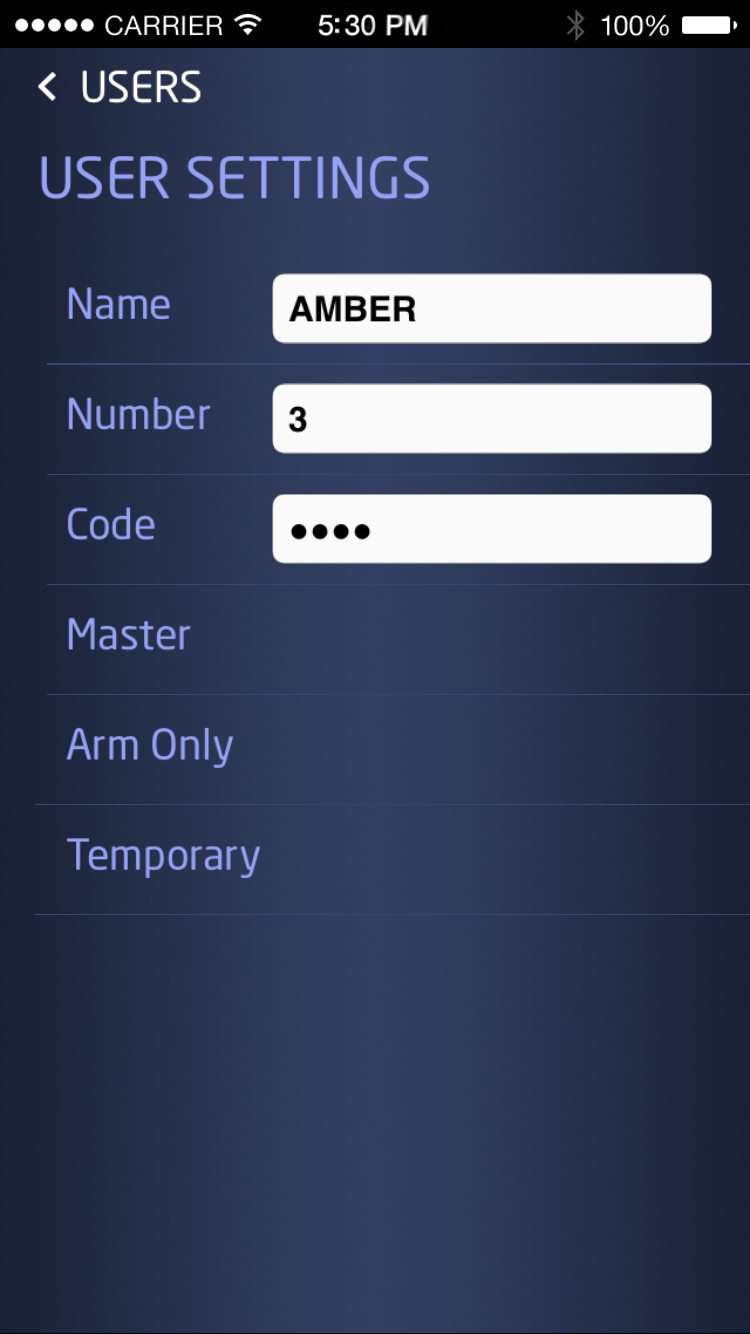Click the CARRIER label in status bar
750x1334 pixels.
click(x=167, y=25)
